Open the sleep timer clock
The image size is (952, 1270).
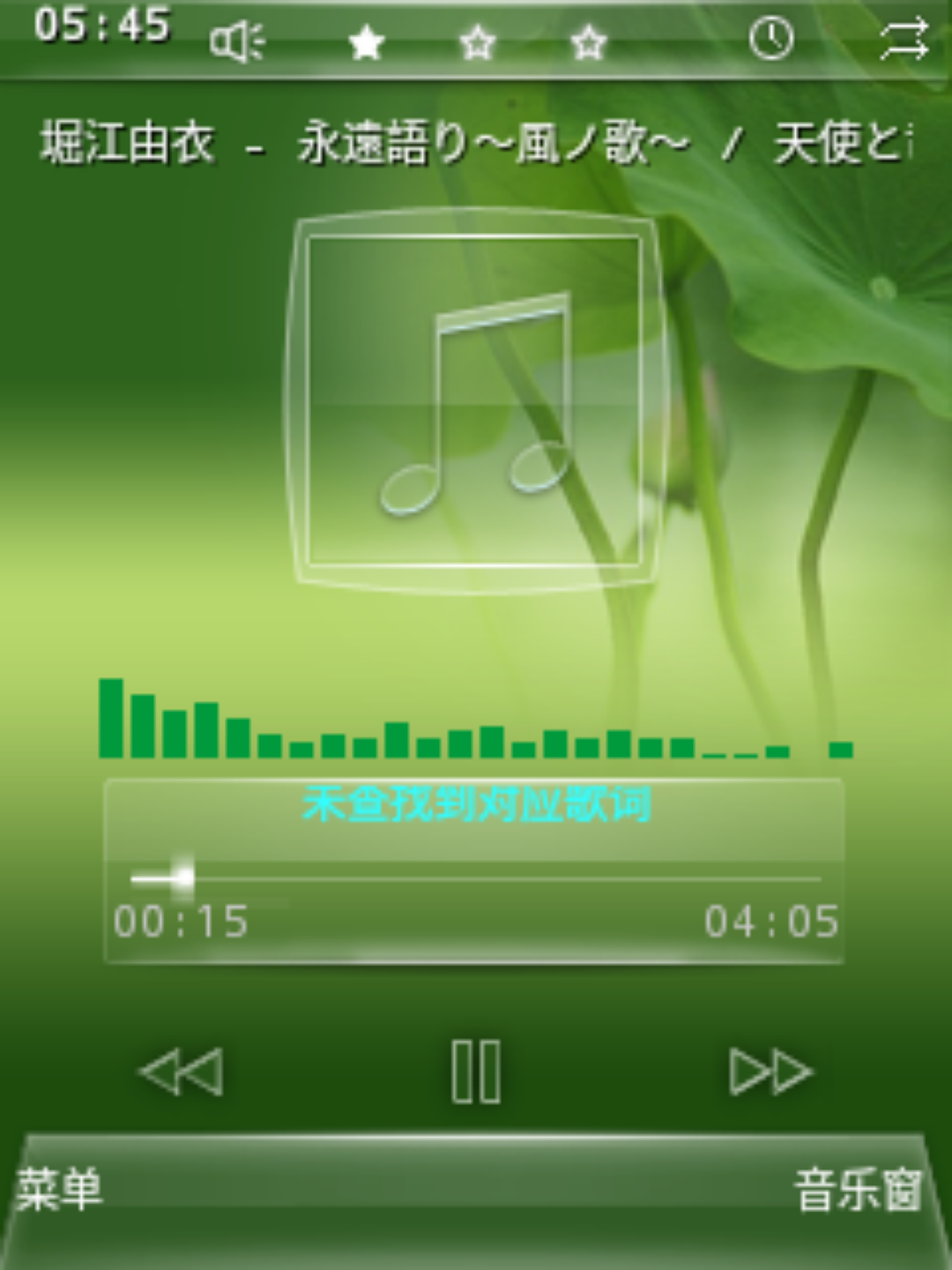(770, 39)
